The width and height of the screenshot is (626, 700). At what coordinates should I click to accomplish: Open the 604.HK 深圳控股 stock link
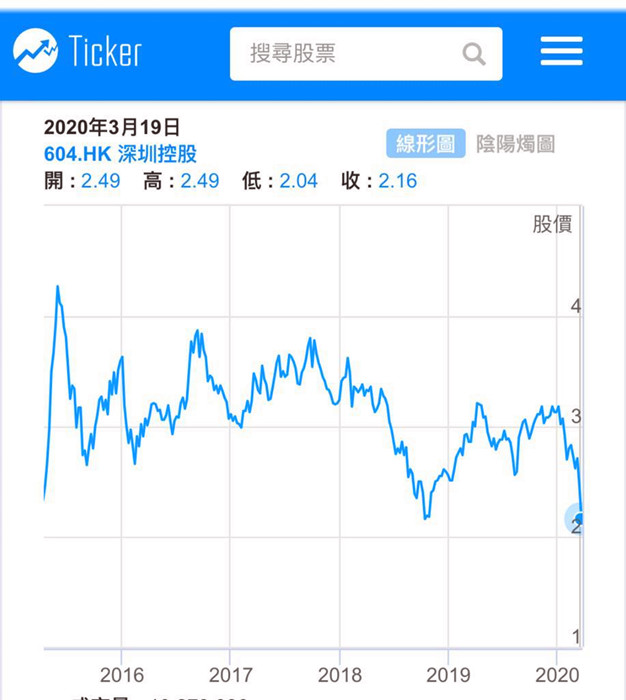tap(120, 154)
